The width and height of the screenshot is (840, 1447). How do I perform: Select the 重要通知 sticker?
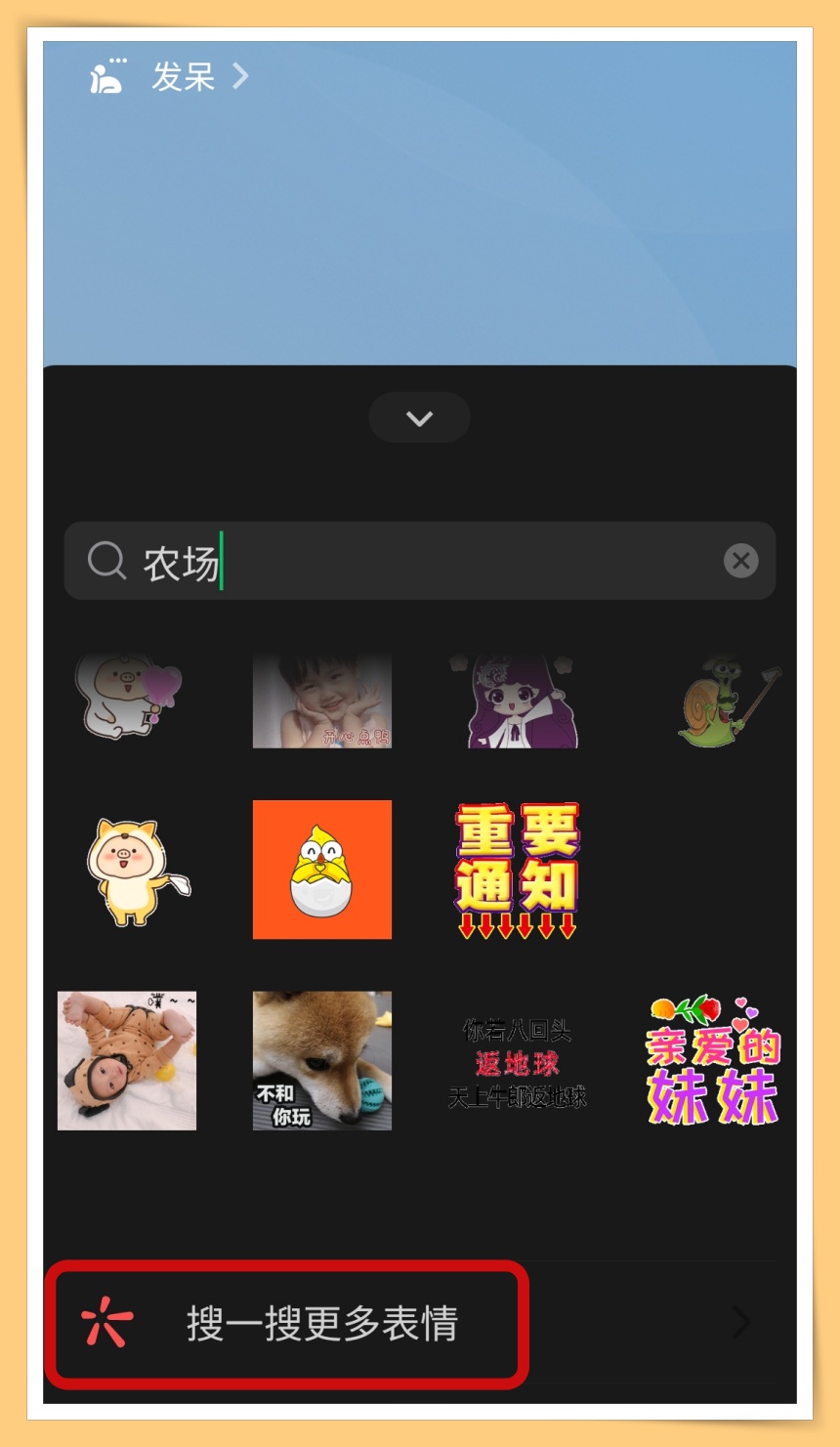[x=517, y=871]
